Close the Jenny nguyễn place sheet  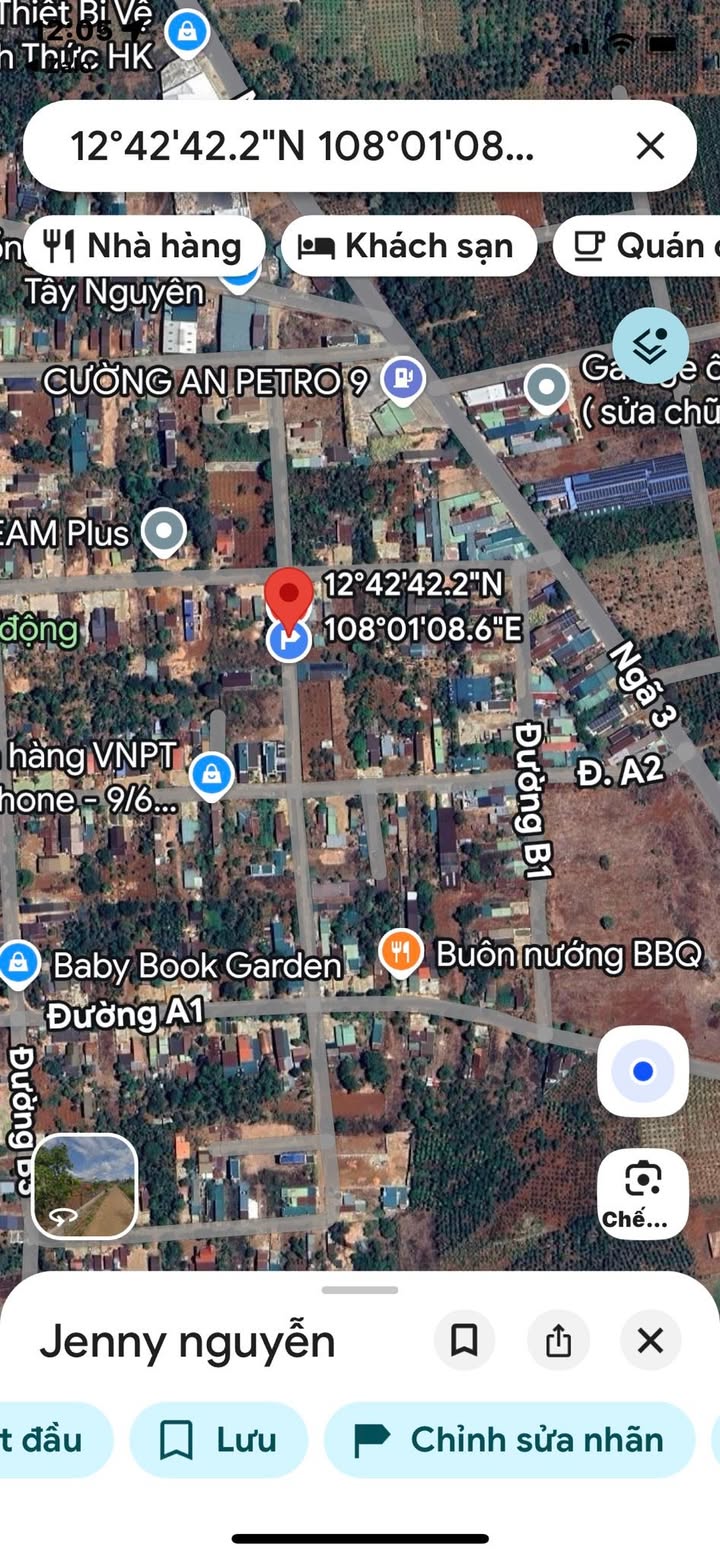pos(650,1340)
